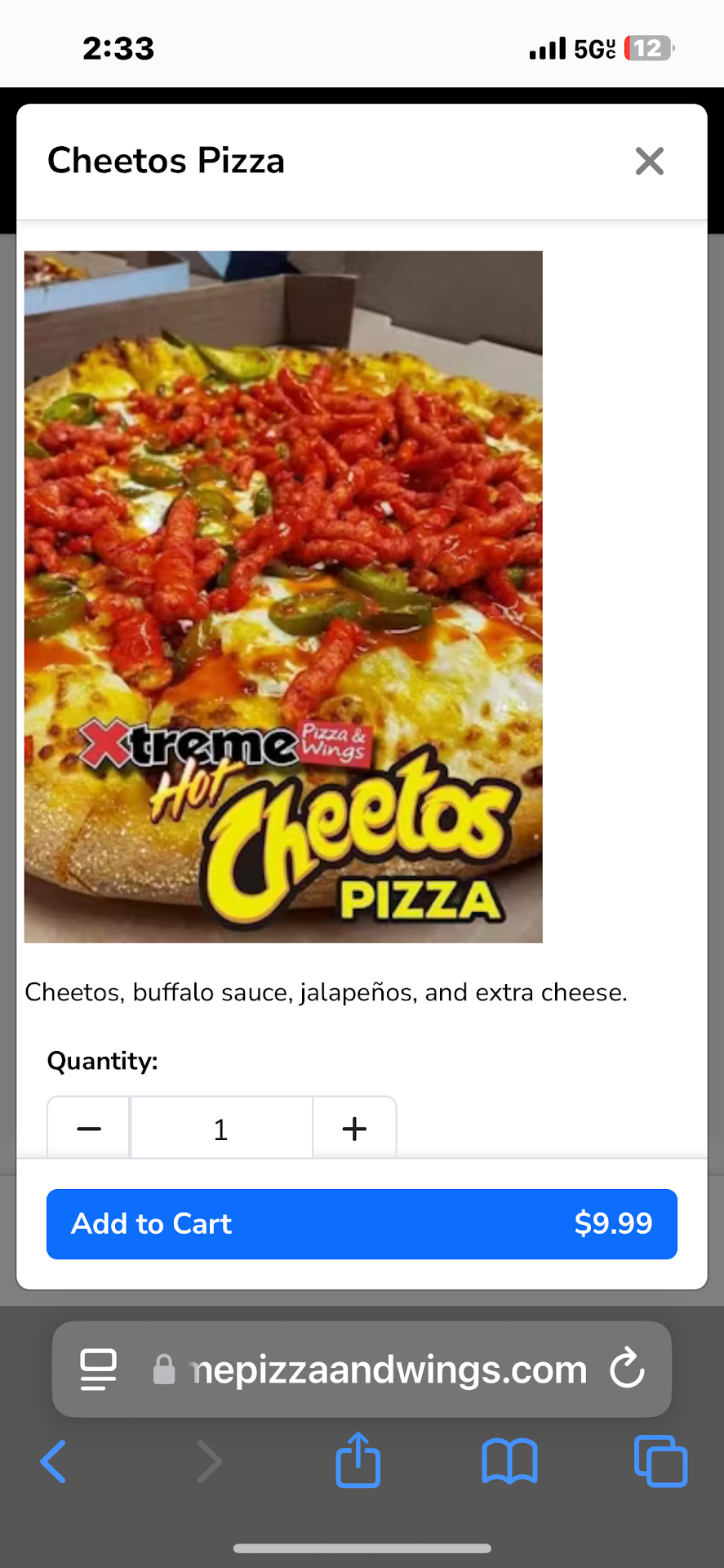Screen dimensions: 724x1568
Task: Open the Safari page settings menu
Action: tap(98, 1370)
